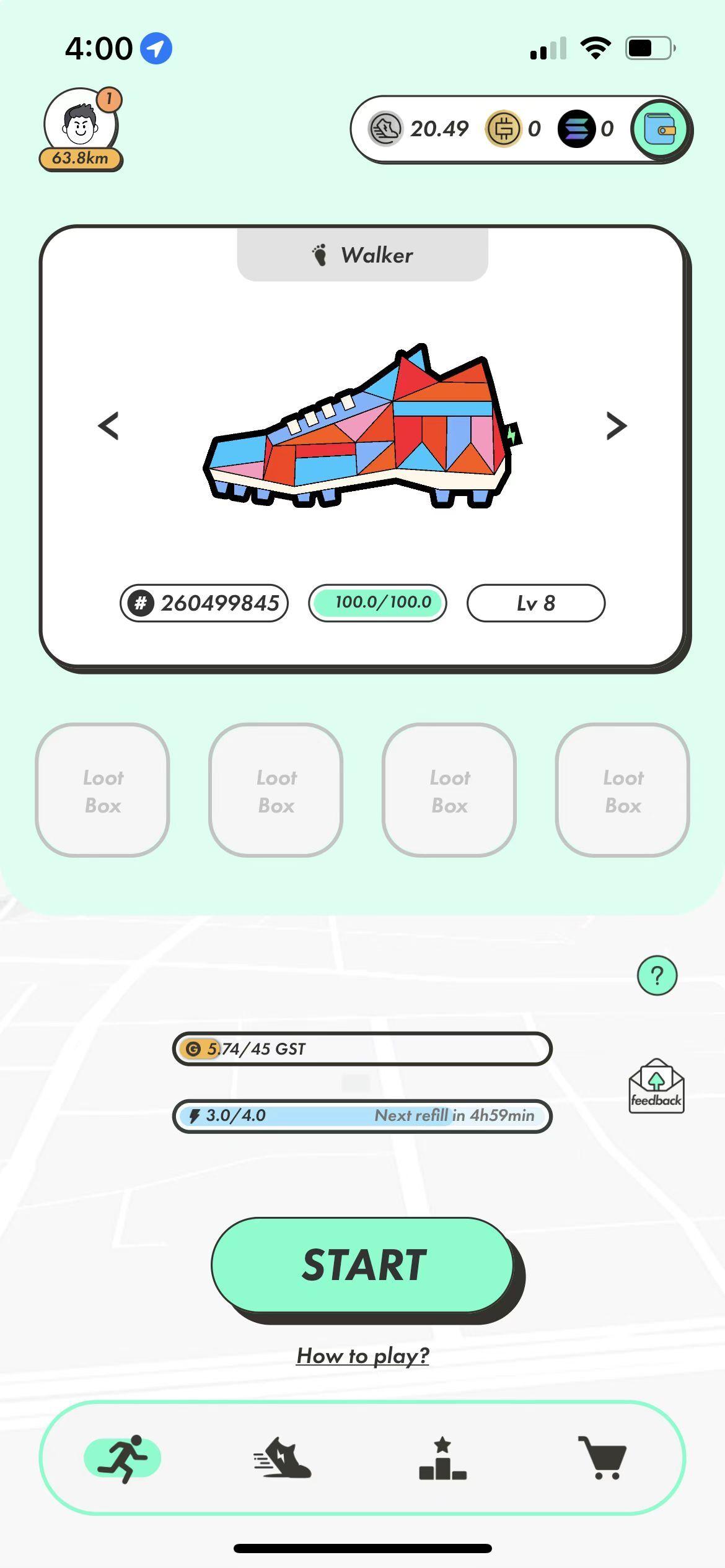
Task: Show the next sneaker
Action: (616, 426)
